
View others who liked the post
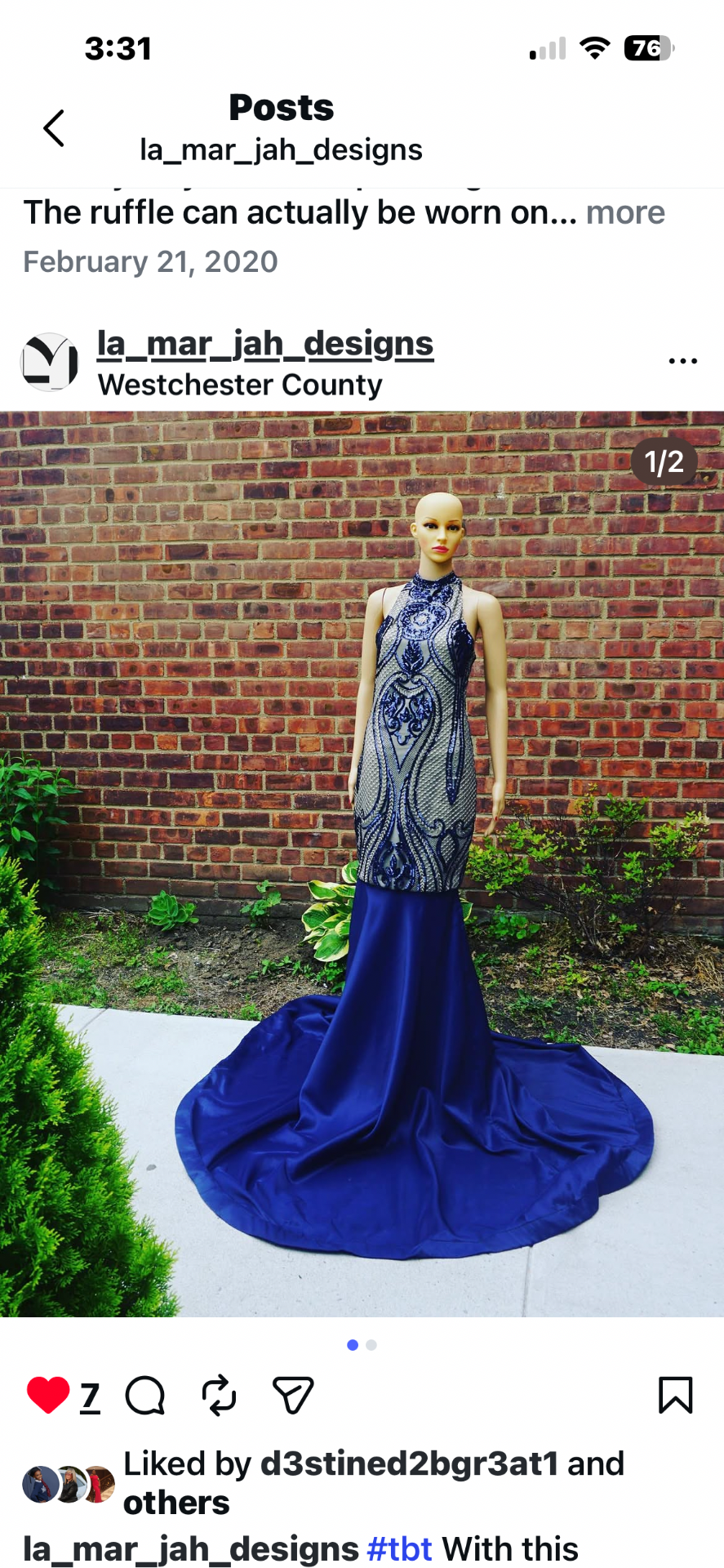pos(176,1503)
